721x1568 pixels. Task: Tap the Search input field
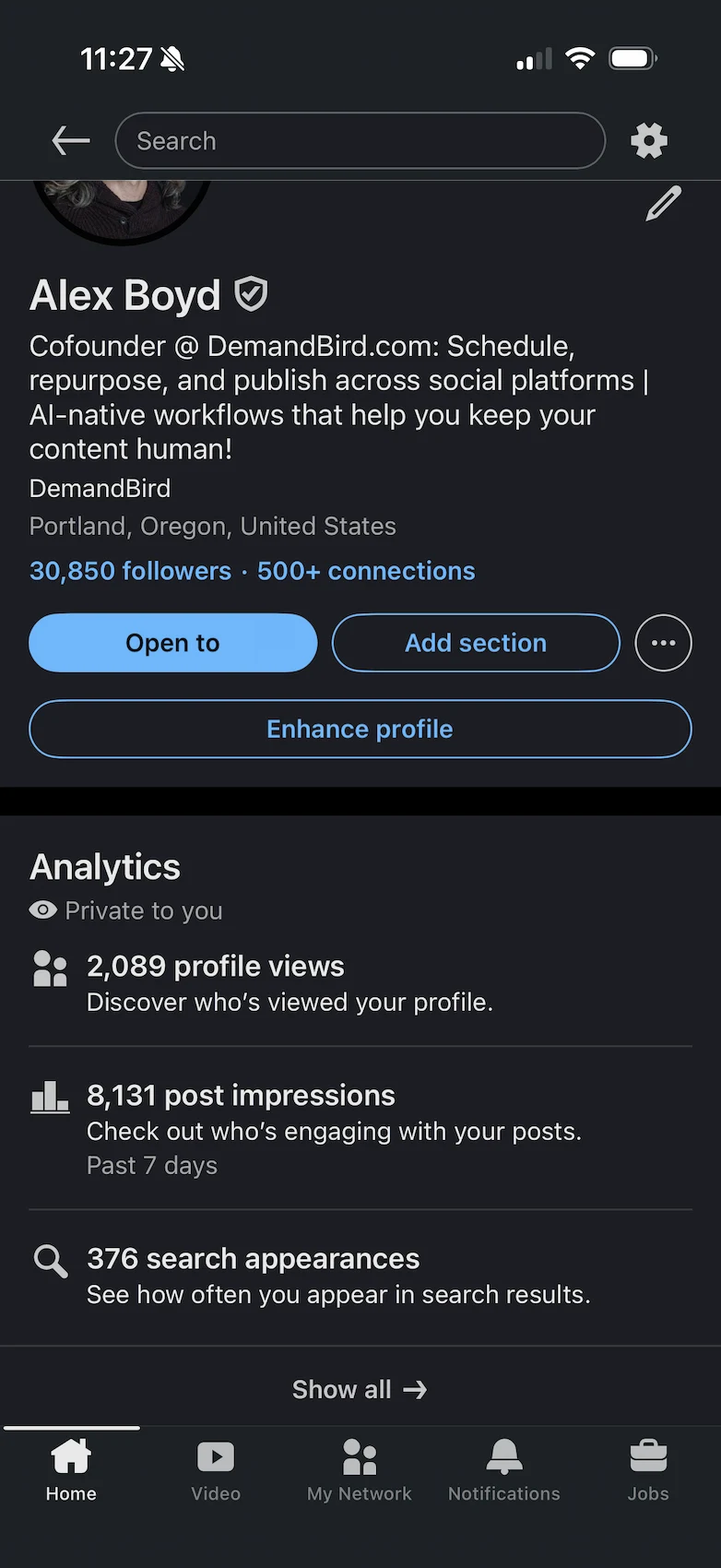tap(360, 140)
